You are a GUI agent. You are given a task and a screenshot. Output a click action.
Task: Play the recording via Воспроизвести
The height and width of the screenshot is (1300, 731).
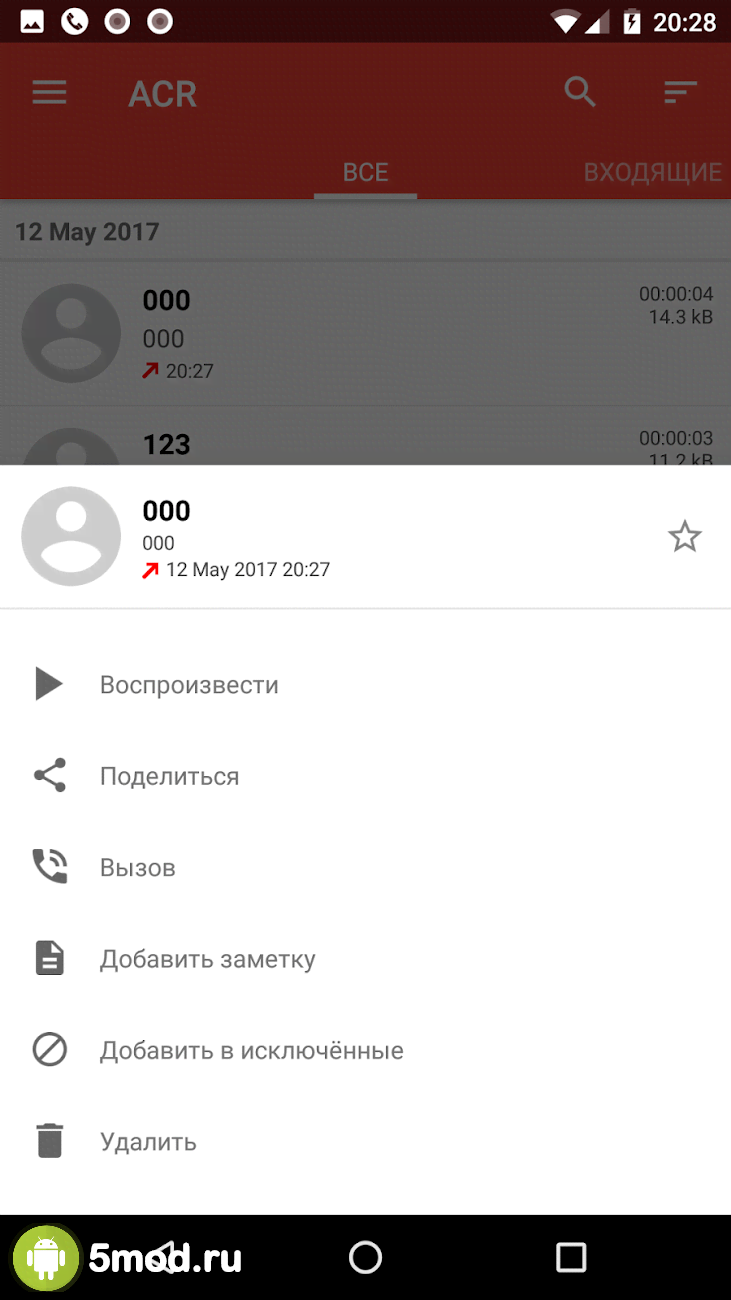pos(189,685)
